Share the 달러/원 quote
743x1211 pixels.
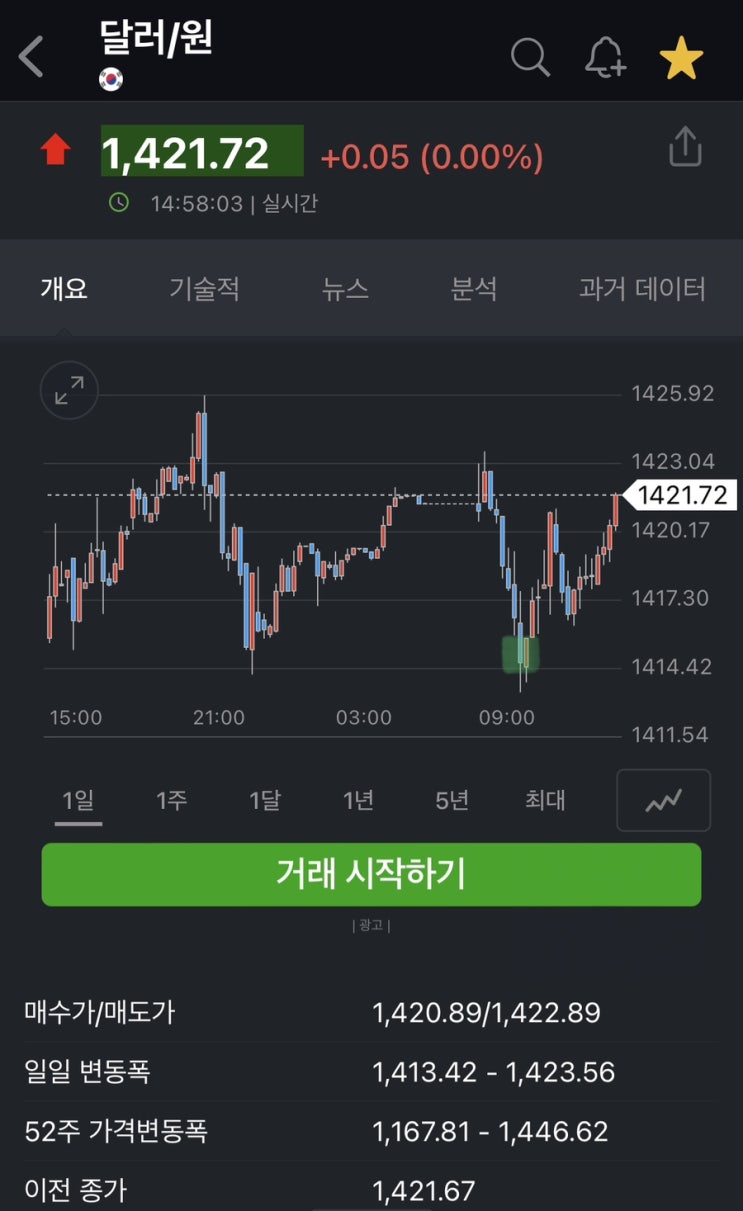pos(685,147)
